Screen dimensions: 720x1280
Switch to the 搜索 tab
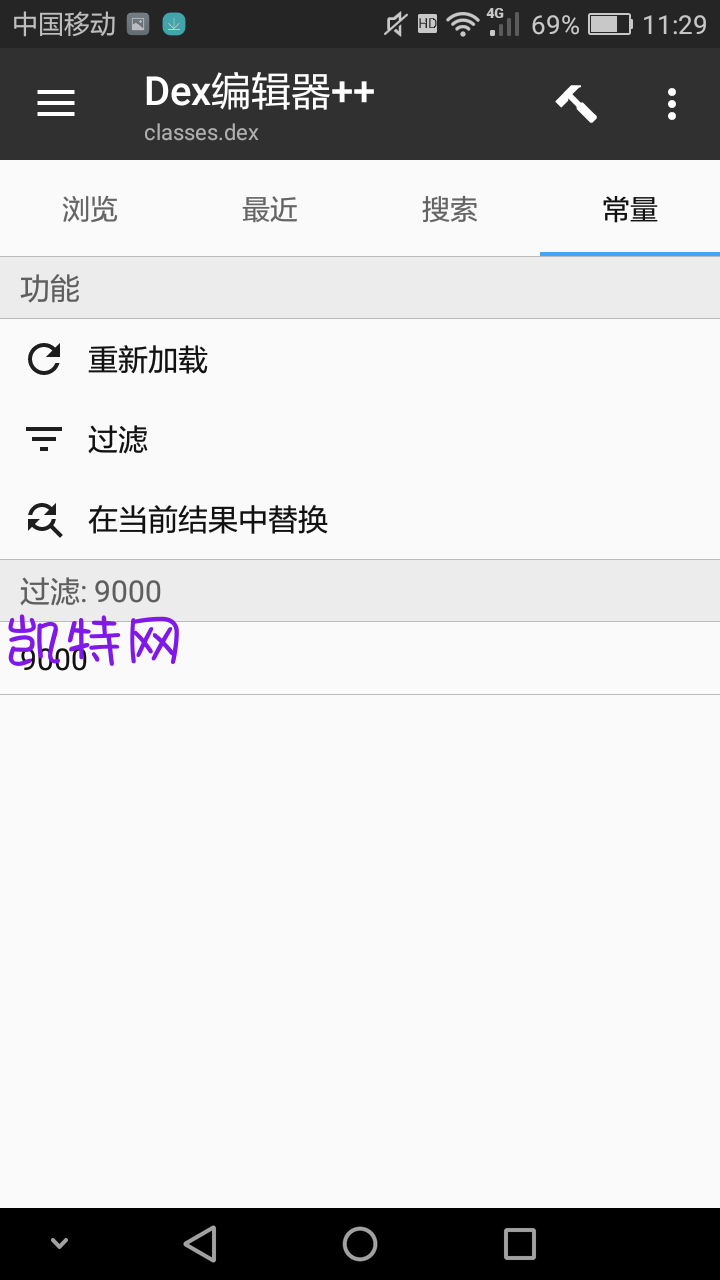pyautogui.click(x=450, y=209)
